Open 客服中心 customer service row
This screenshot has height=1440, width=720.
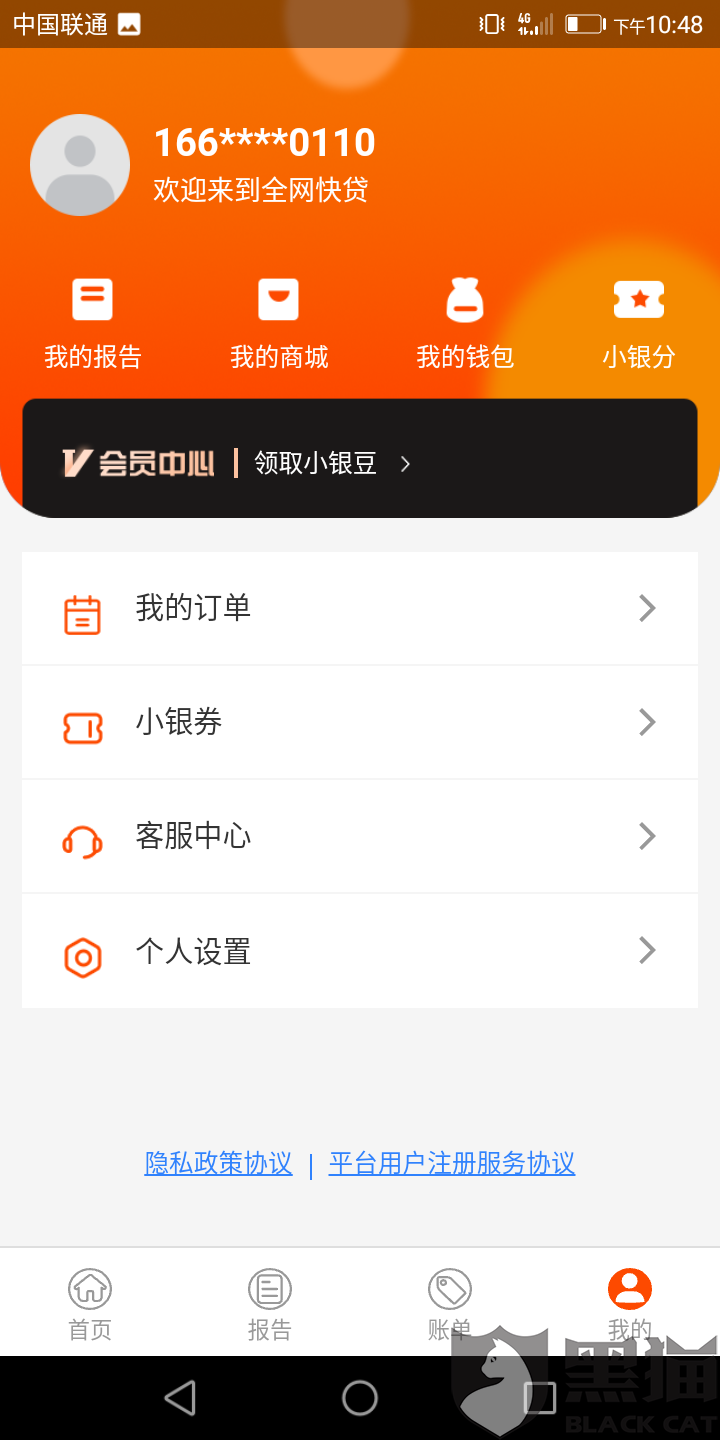click(360, 836)
